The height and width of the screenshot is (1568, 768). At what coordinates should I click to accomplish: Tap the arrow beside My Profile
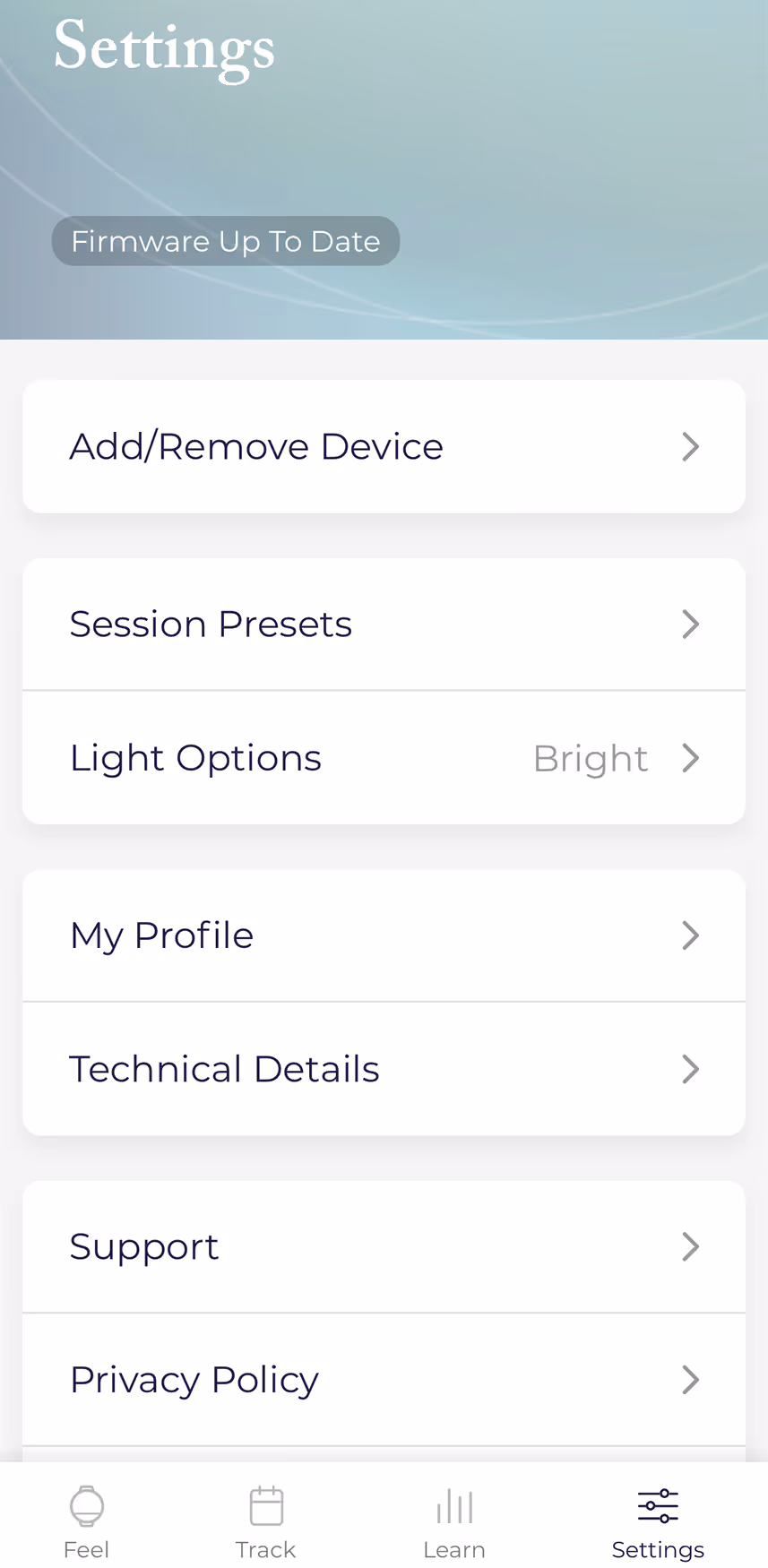click(x=690, y=935)
